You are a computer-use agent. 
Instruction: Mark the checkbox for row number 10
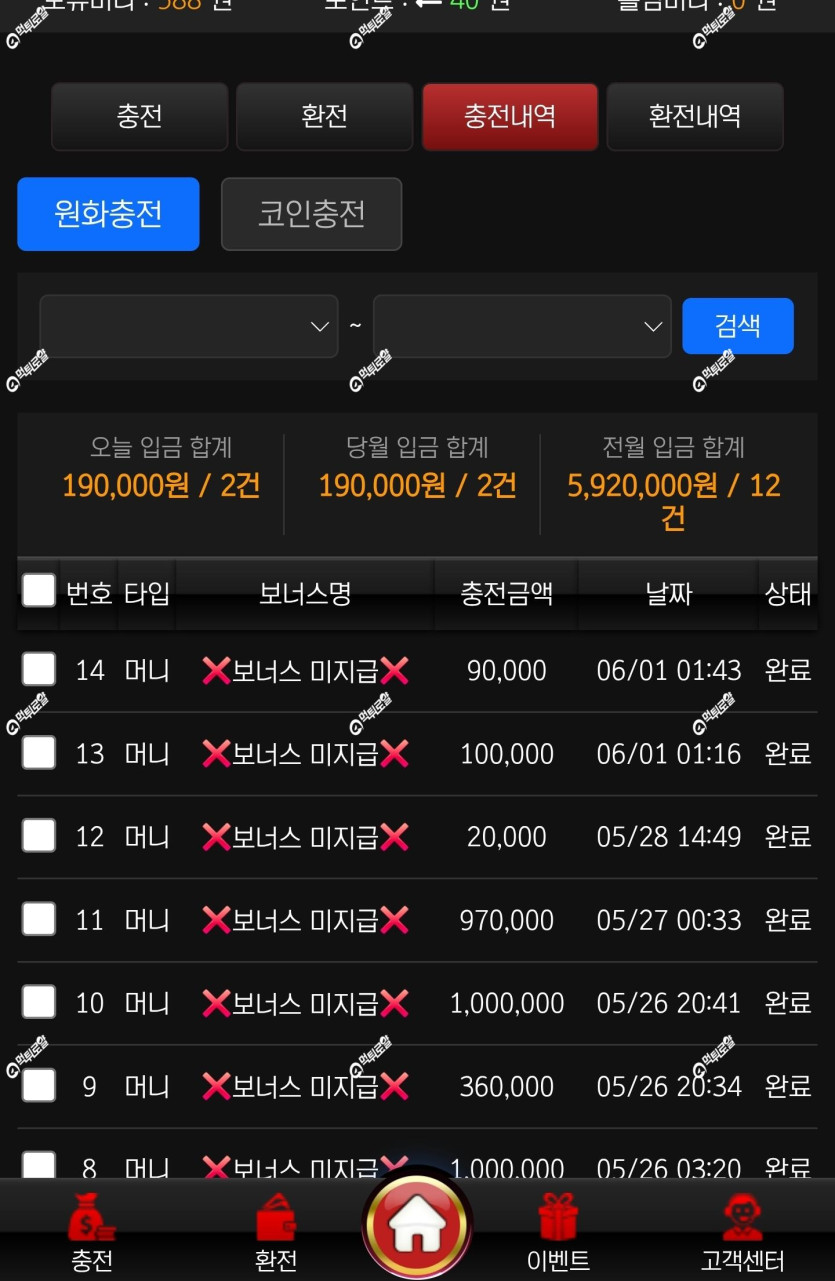[x=39, y=1001]
